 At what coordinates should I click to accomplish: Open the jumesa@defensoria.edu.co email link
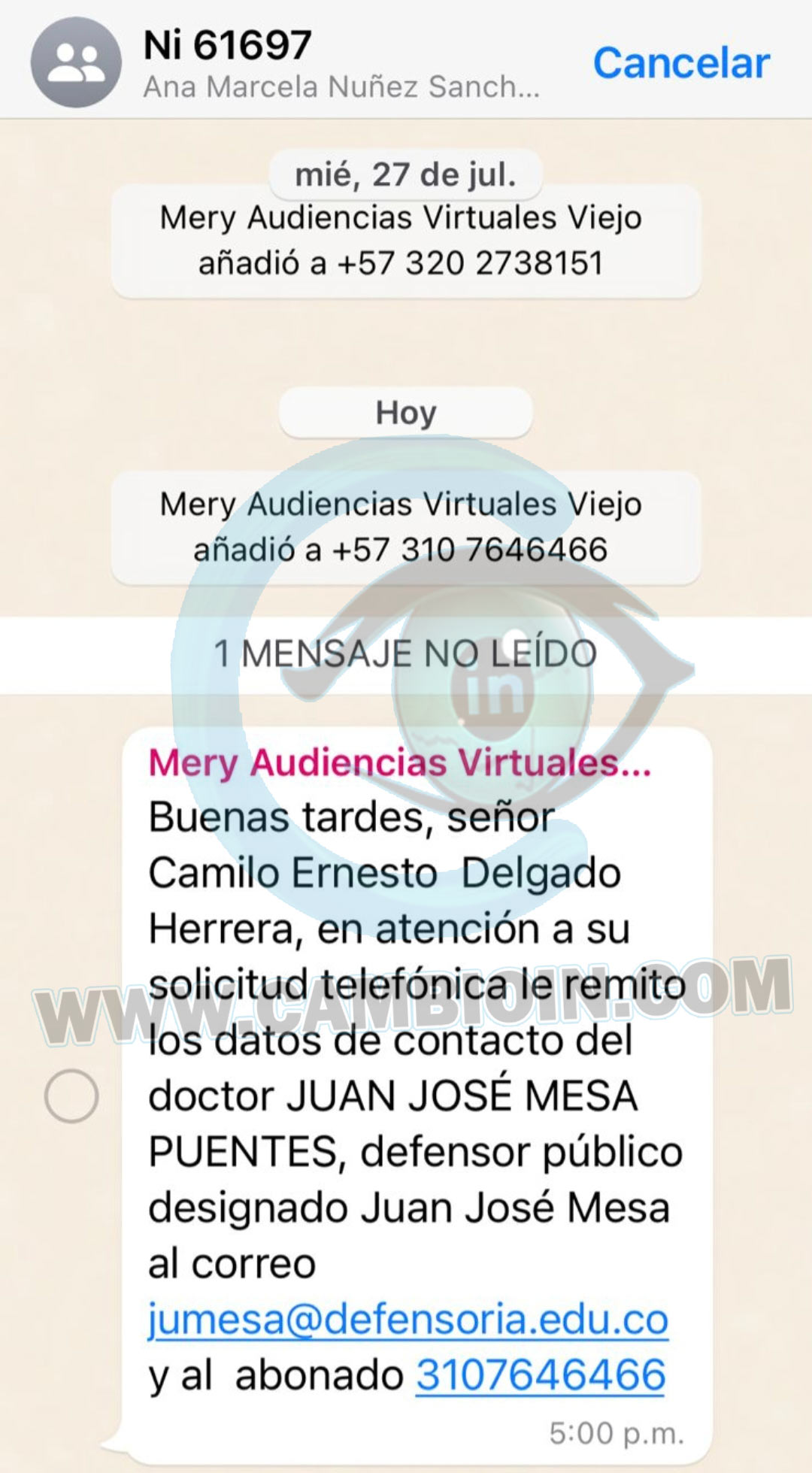point(408,1319)
